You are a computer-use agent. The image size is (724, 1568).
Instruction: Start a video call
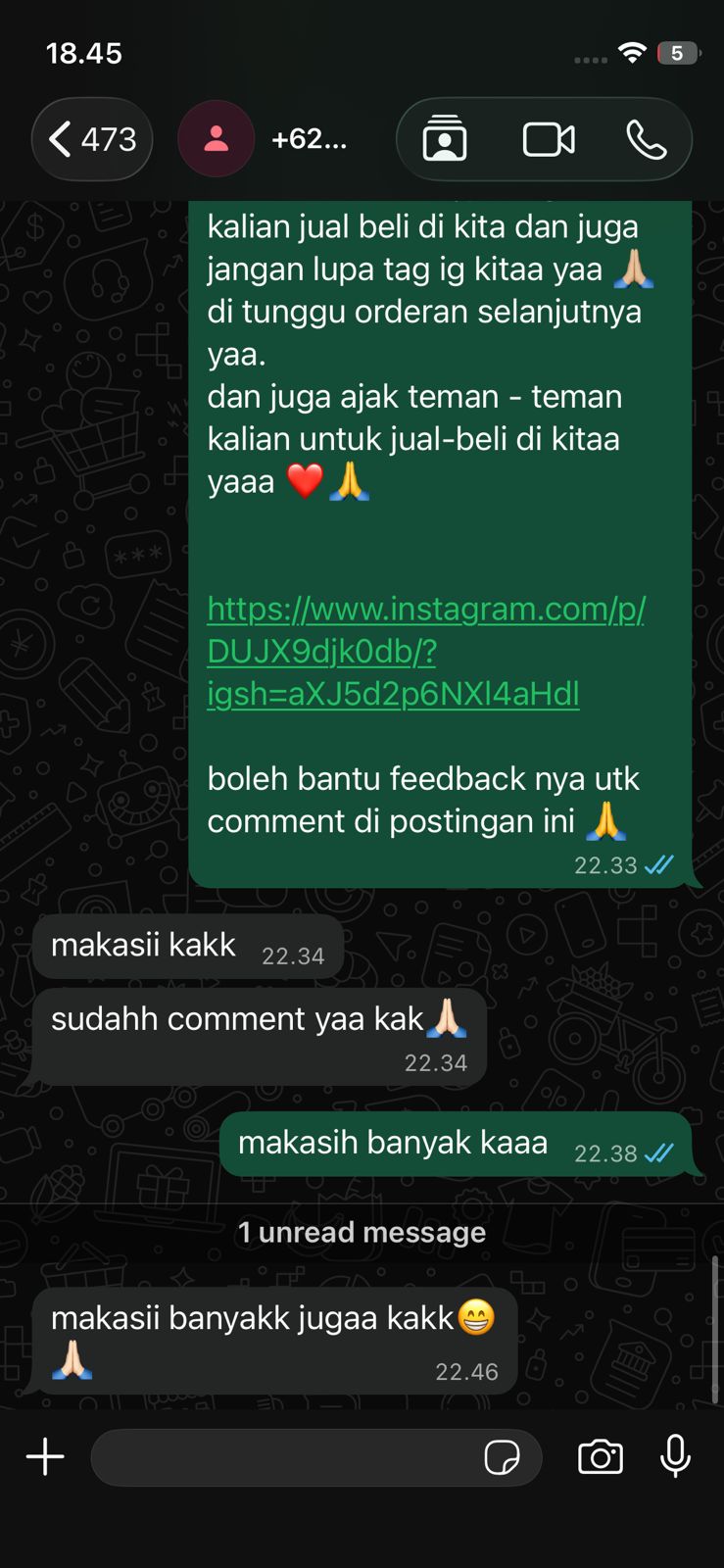pyautogui.click(x=549, y=139)
